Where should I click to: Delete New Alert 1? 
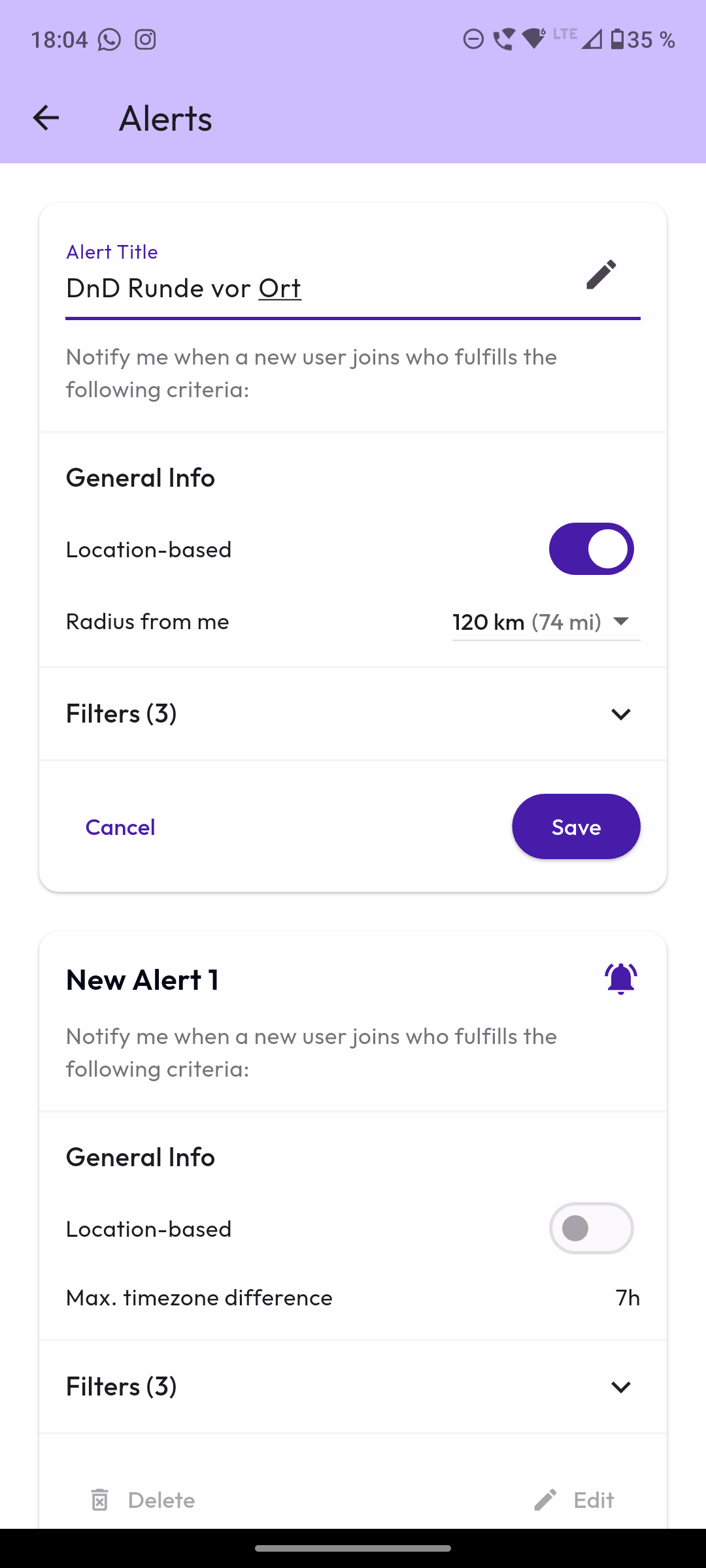pos(143,1500)
